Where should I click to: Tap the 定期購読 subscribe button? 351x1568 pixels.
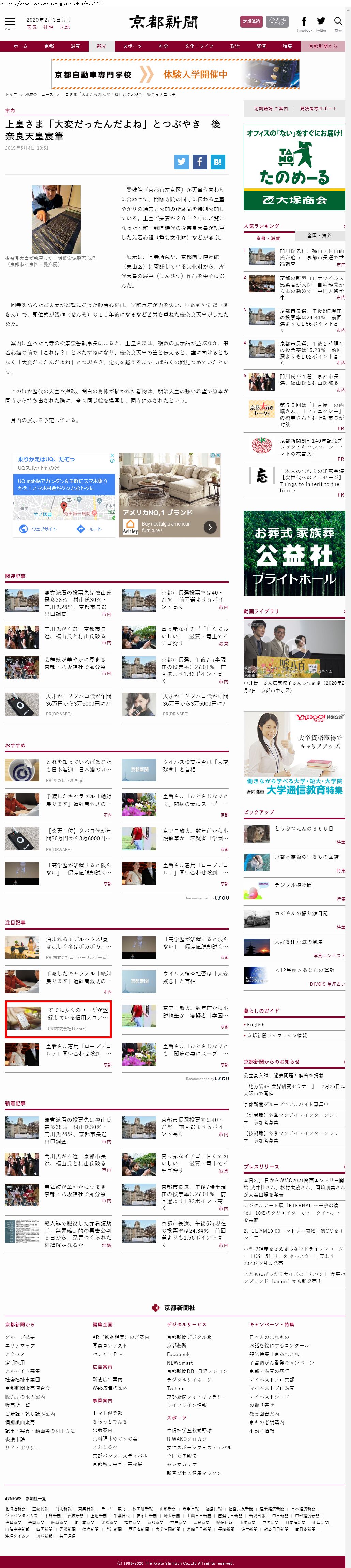coord(251,21)
